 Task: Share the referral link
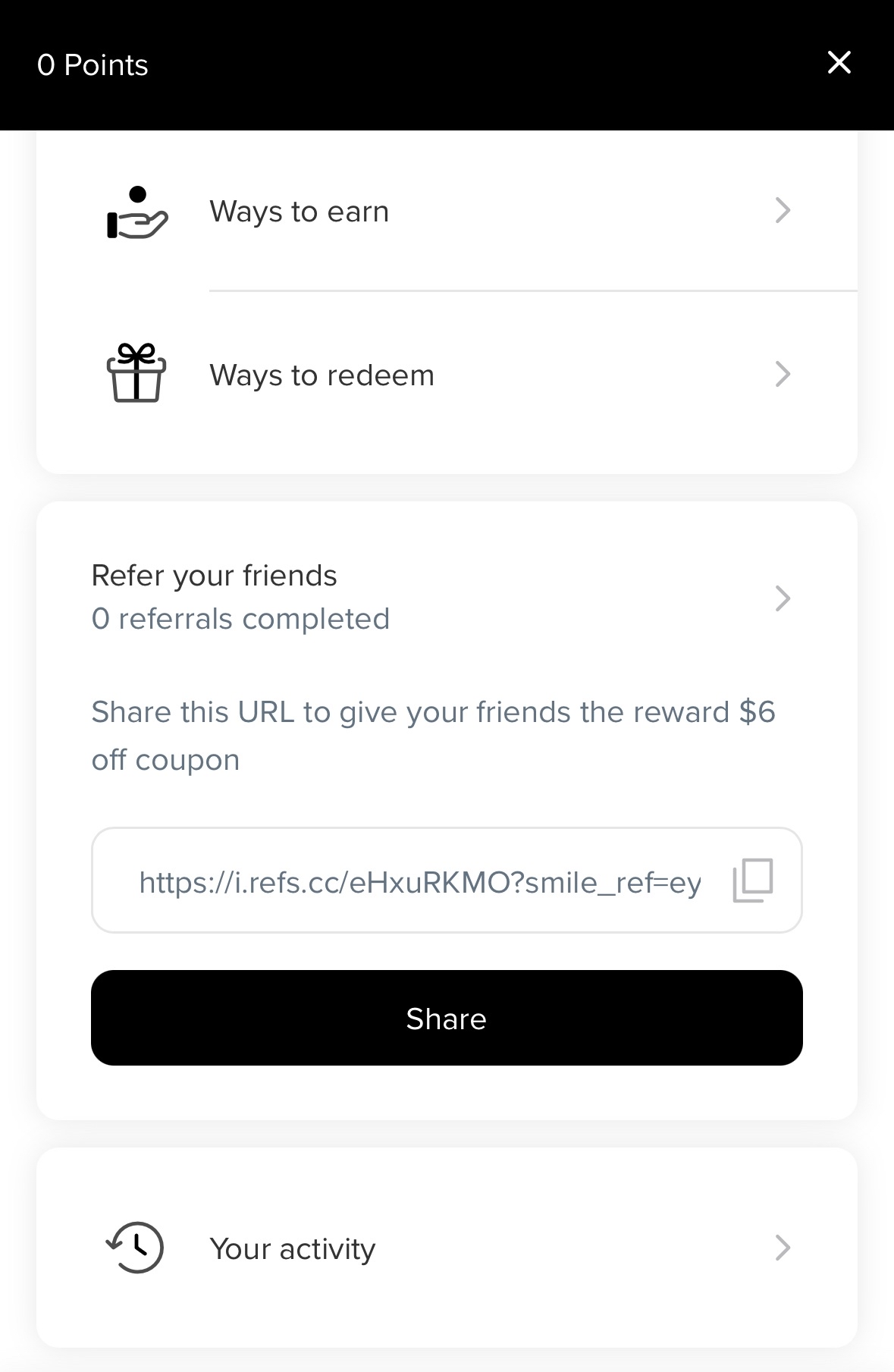point(447,1018)
